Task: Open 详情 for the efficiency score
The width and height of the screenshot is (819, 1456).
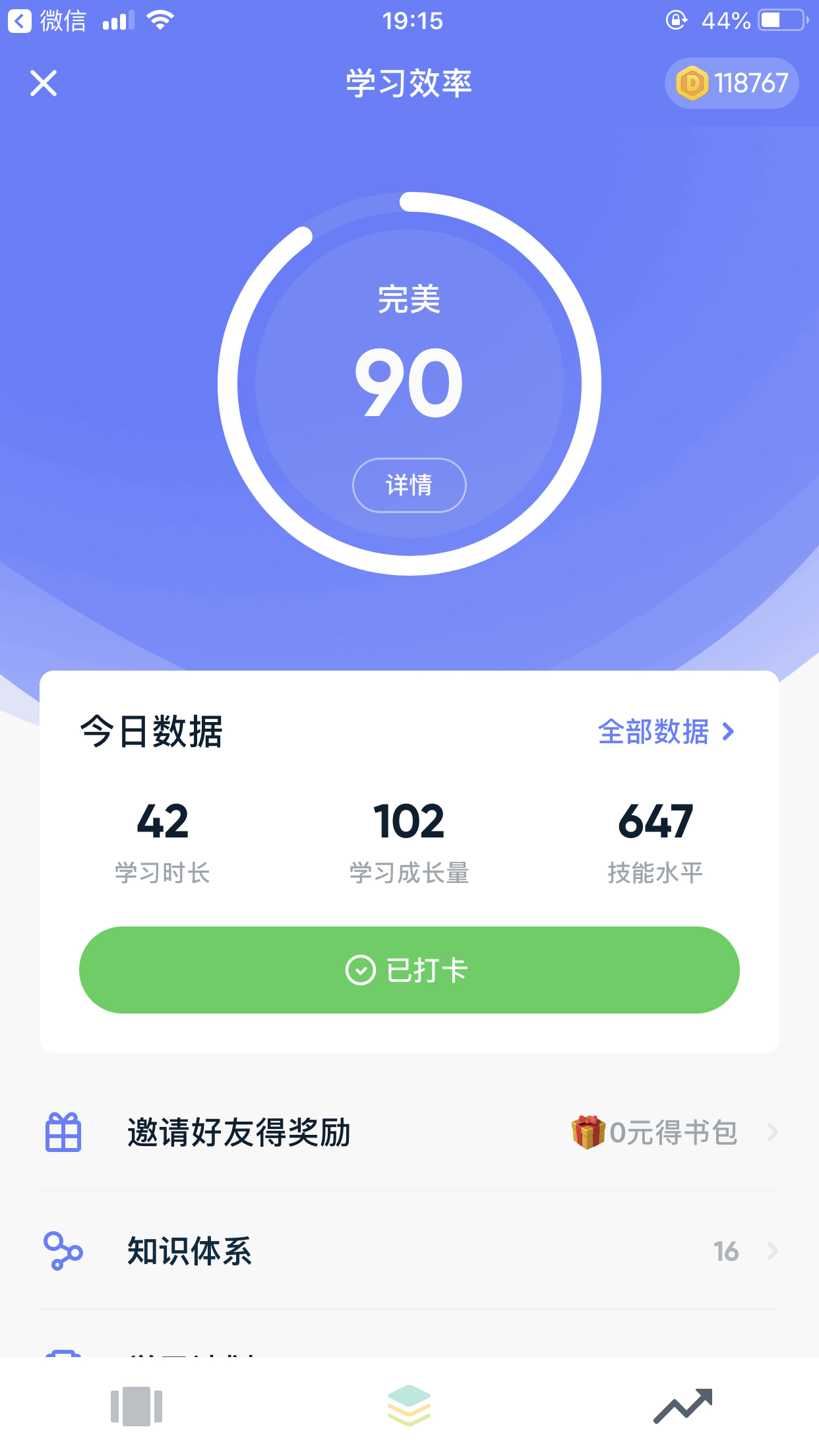Action: [x=409, y=485]
